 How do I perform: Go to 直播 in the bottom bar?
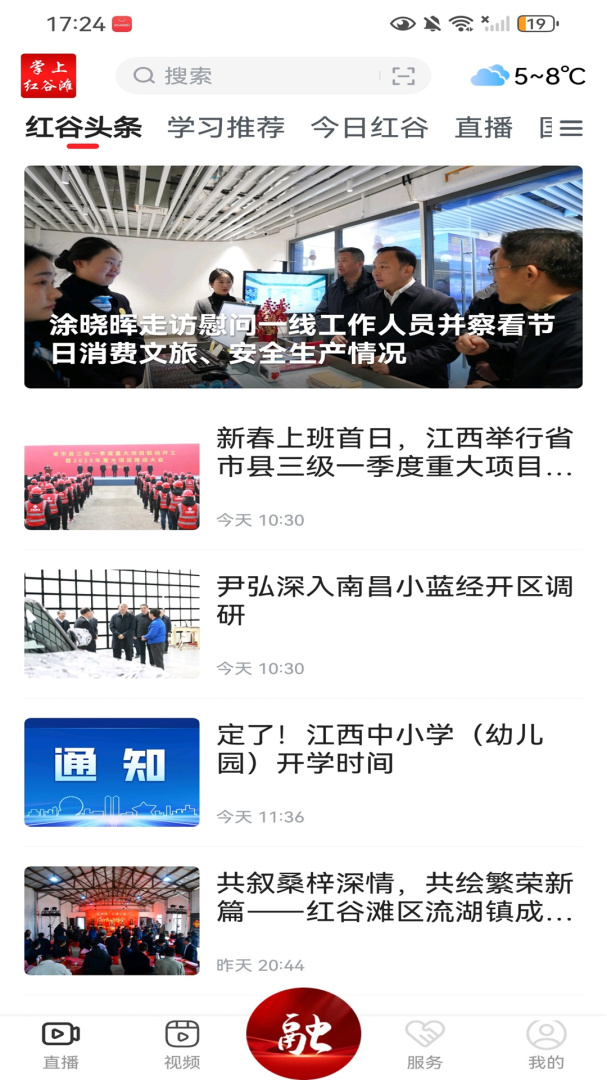point(61,1045)
